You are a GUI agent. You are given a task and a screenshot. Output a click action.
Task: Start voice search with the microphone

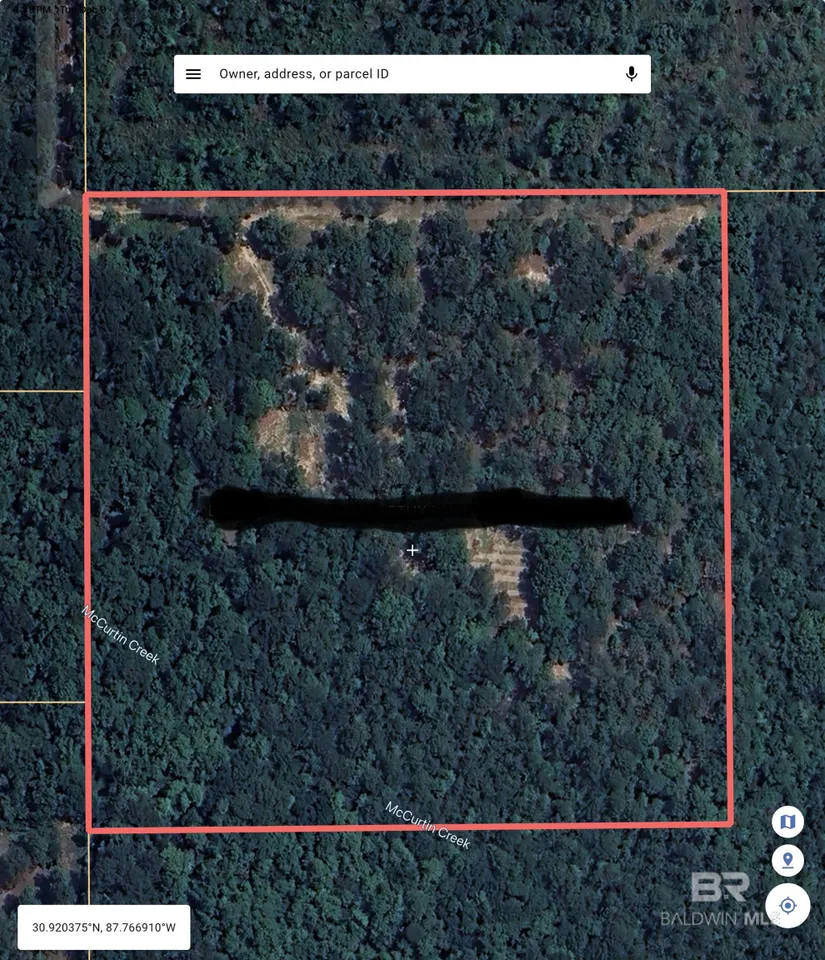pos(631,74)
